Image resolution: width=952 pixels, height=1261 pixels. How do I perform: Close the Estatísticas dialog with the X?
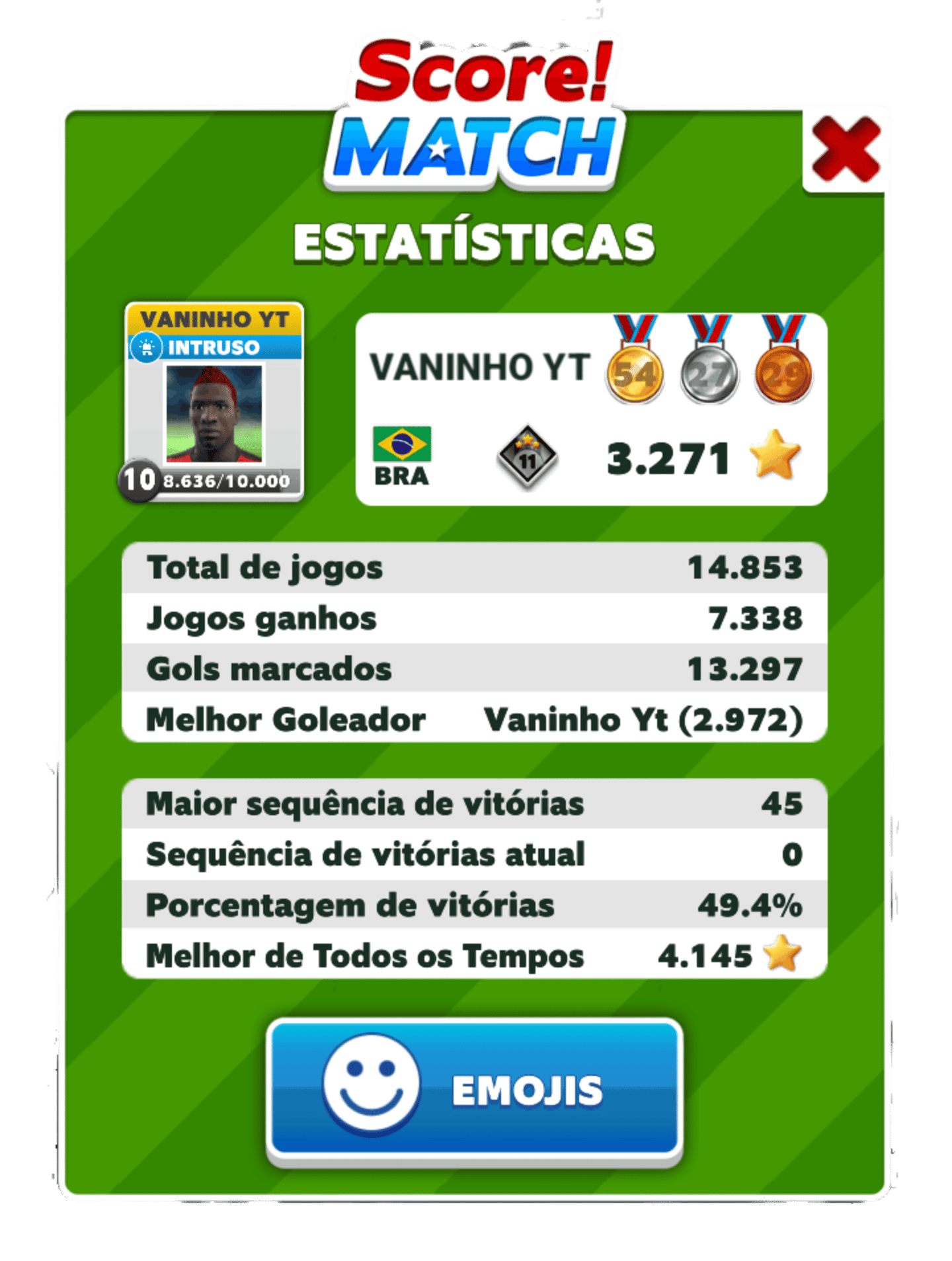(x=844, y=150)
